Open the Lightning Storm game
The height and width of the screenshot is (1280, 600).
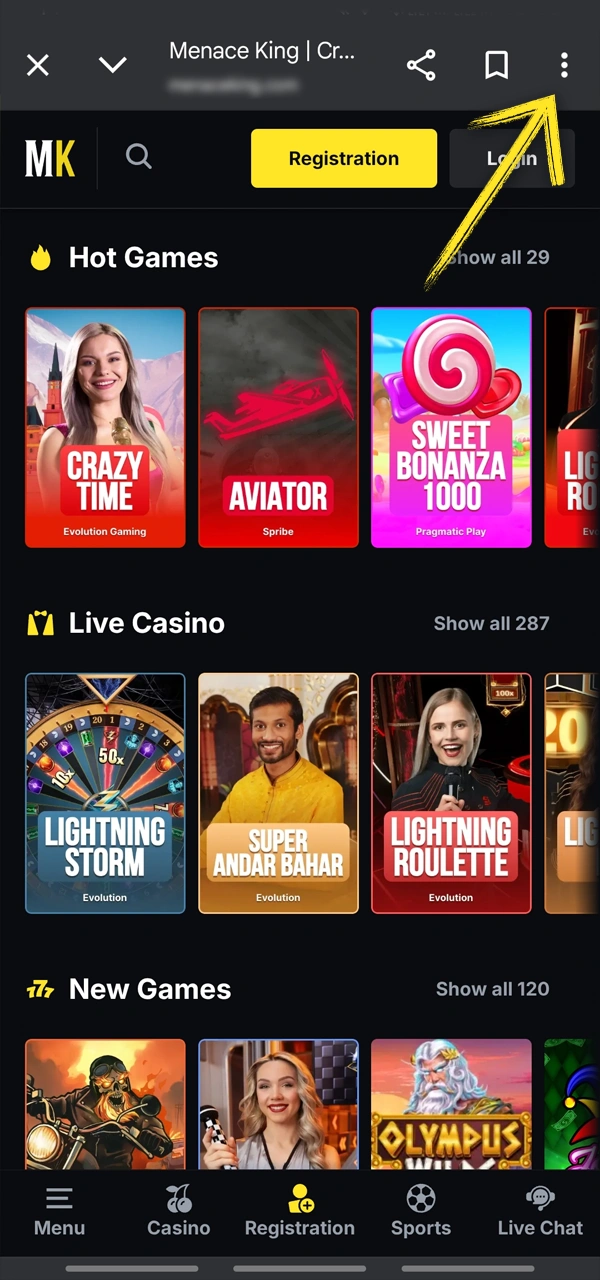tap(105, 793)
